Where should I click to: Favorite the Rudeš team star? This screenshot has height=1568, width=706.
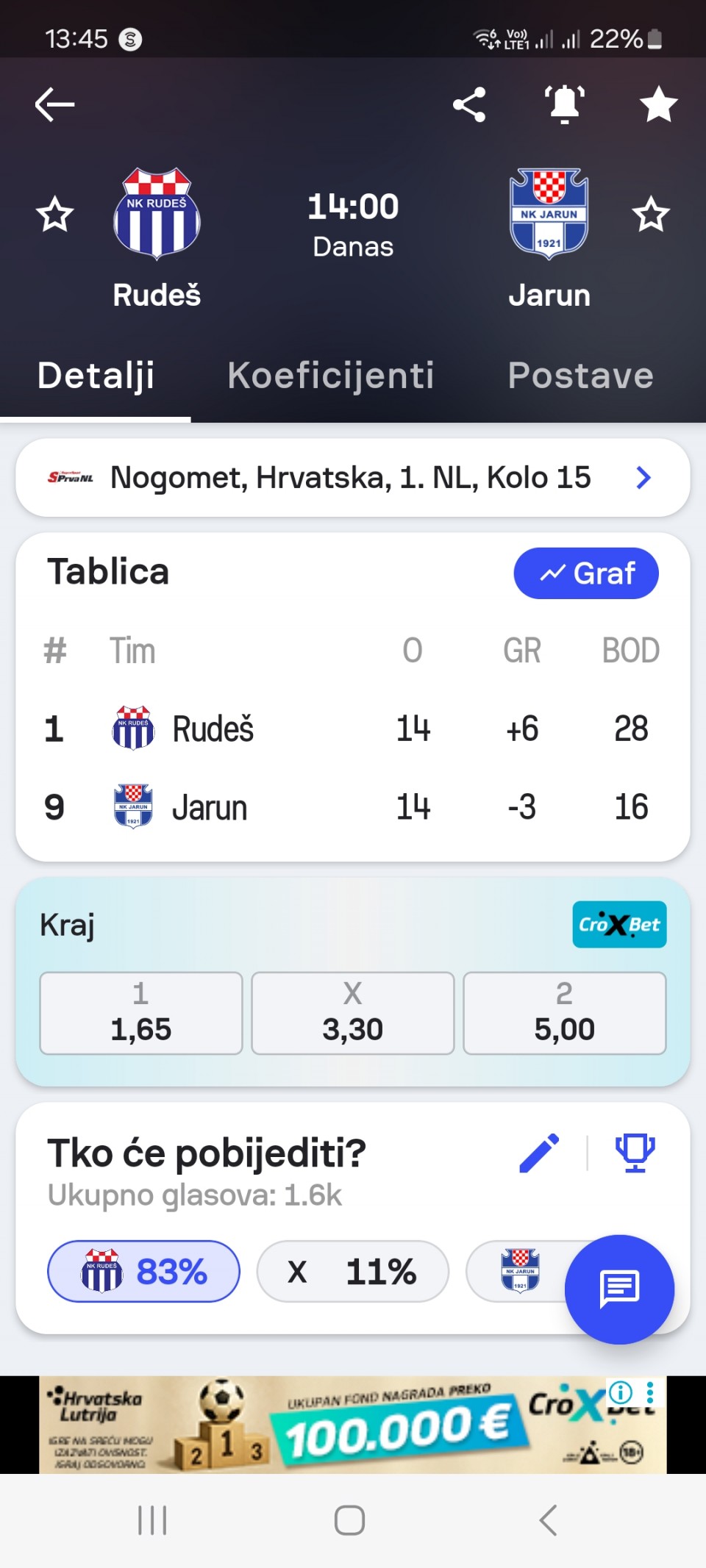point(55,215)
